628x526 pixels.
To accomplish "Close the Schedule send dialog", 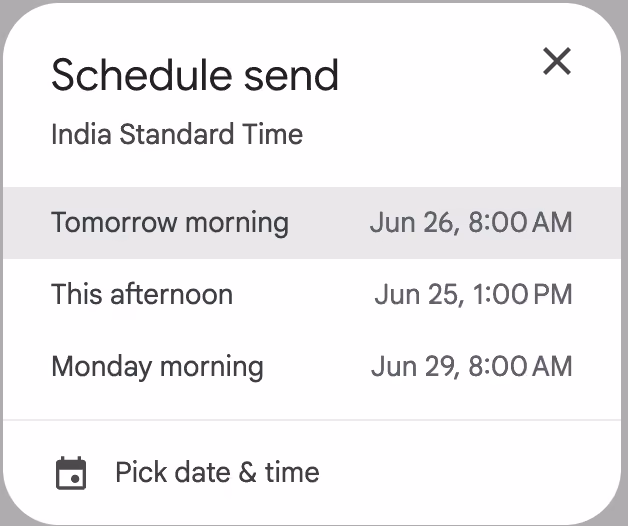I will click(x=557, y=61).
